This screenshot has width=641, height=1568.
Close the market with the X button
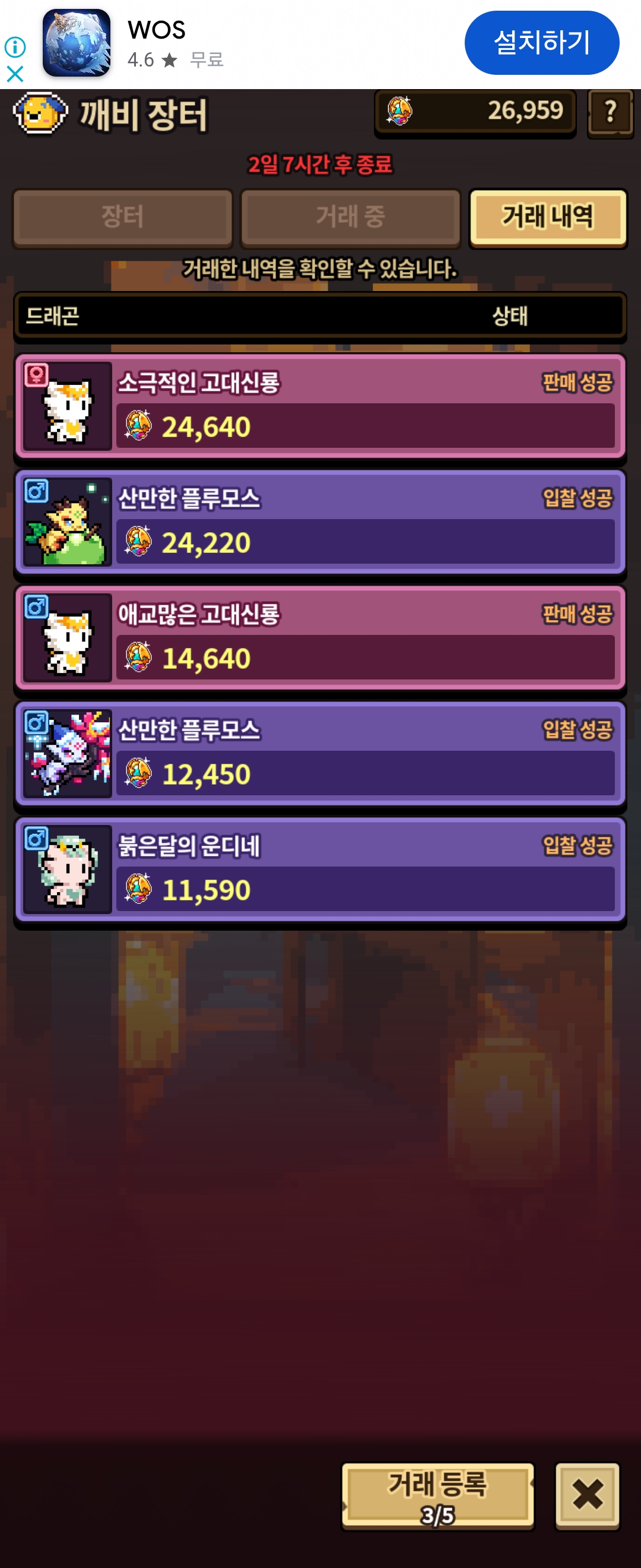(587, 1496)
